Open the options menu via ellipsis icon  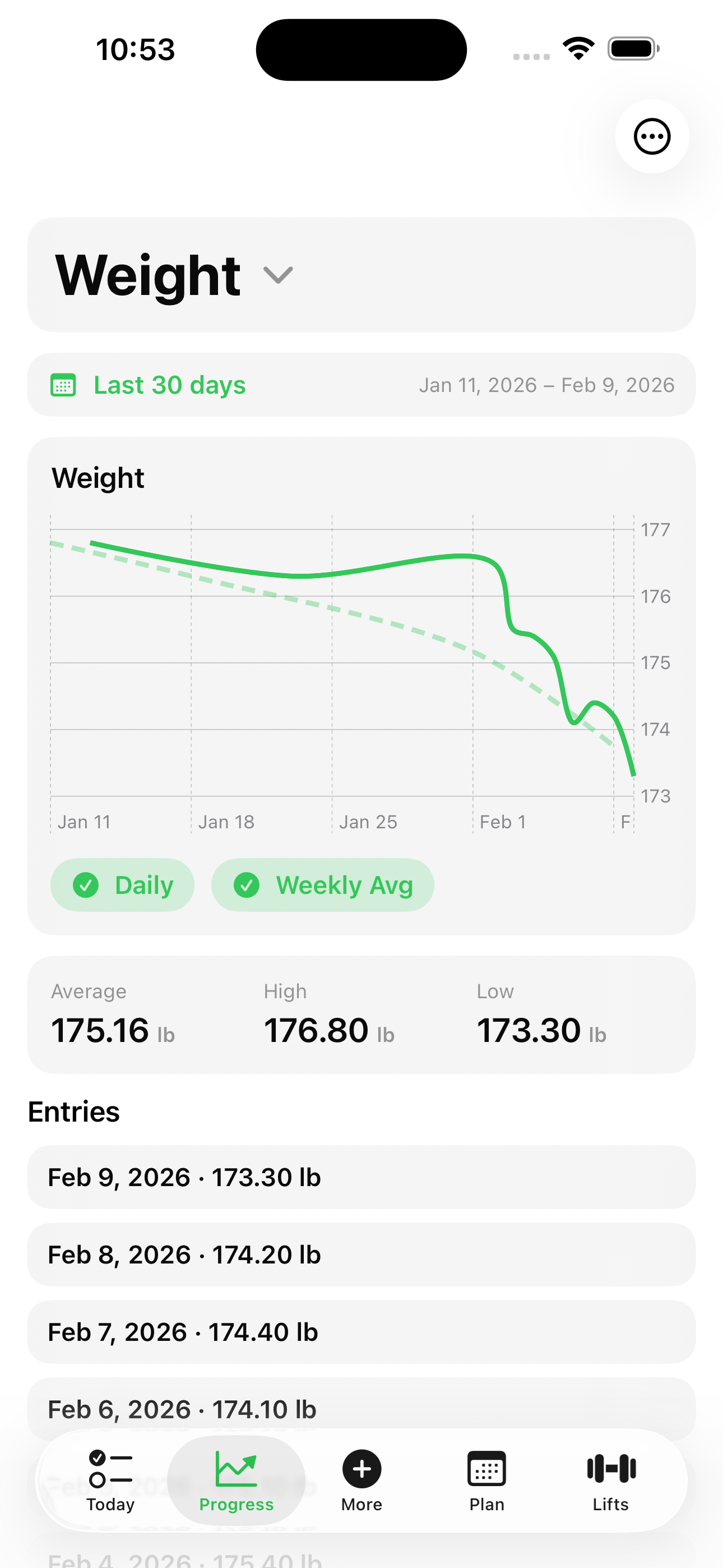pyautogui.click(x=651, y=137)
